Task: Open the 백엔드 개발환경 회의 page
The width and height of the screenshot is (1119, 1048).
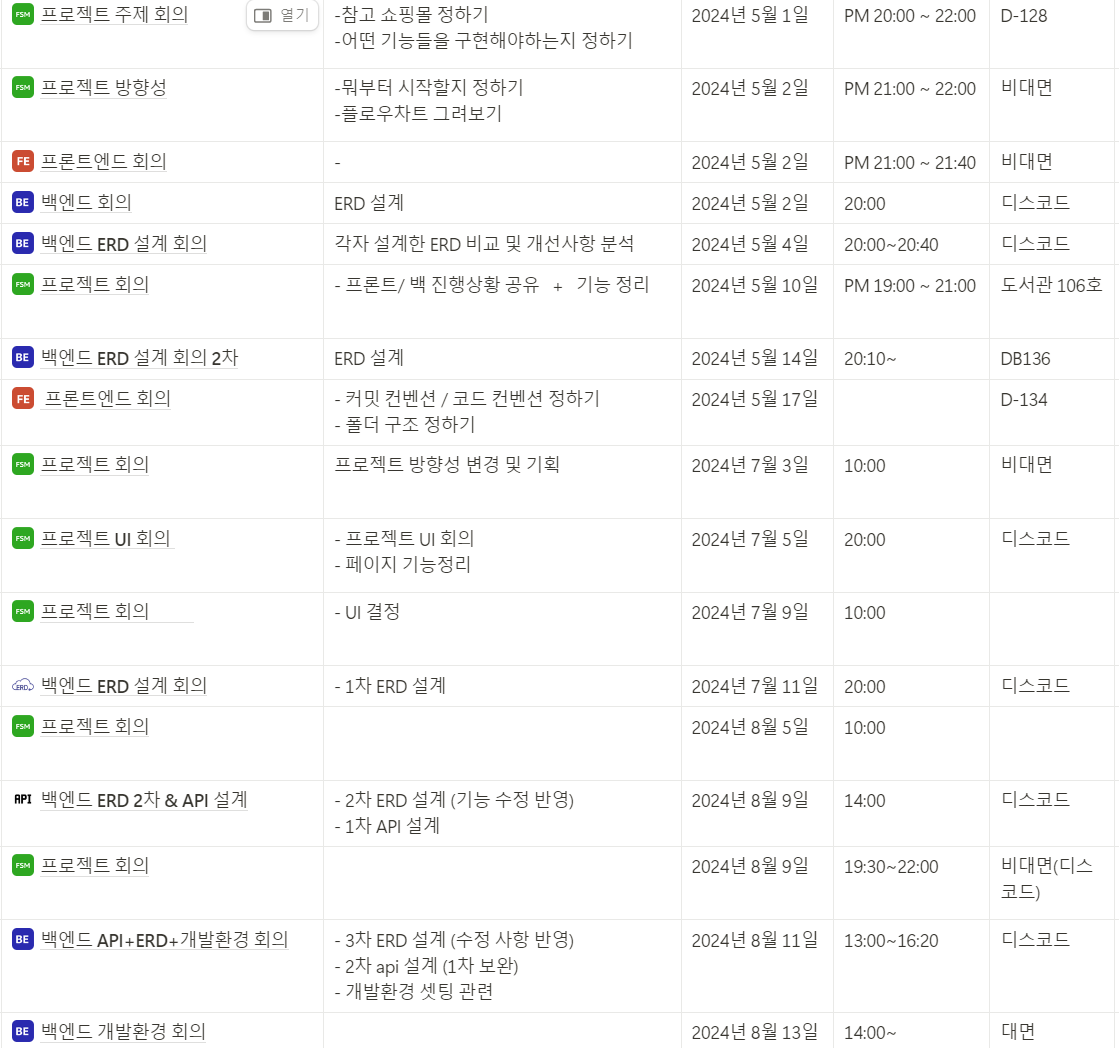Action: (x=123, y=1030)
